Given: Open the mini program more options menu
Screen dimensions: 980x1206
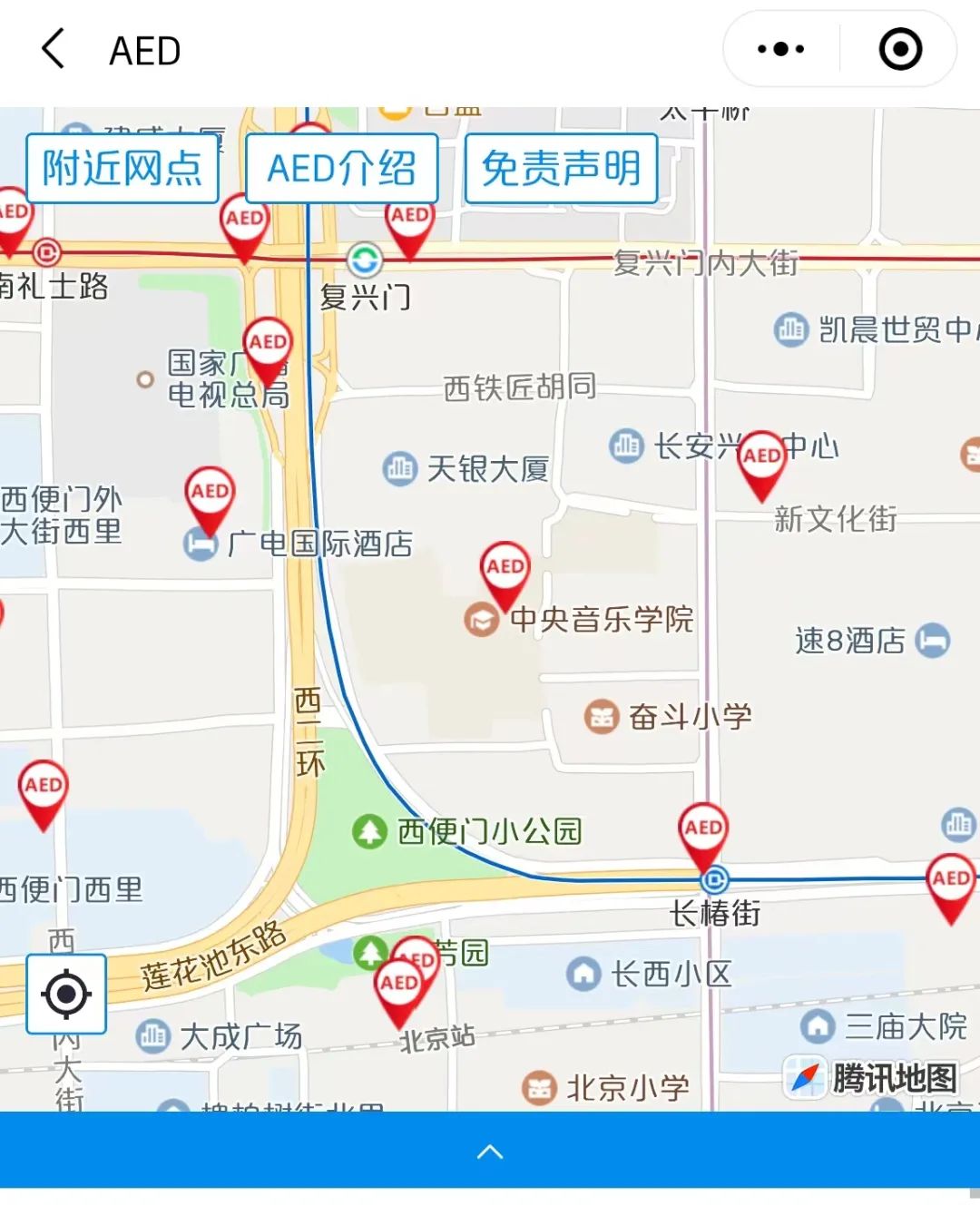Looking at the screenshot, I should click(781, 49).
